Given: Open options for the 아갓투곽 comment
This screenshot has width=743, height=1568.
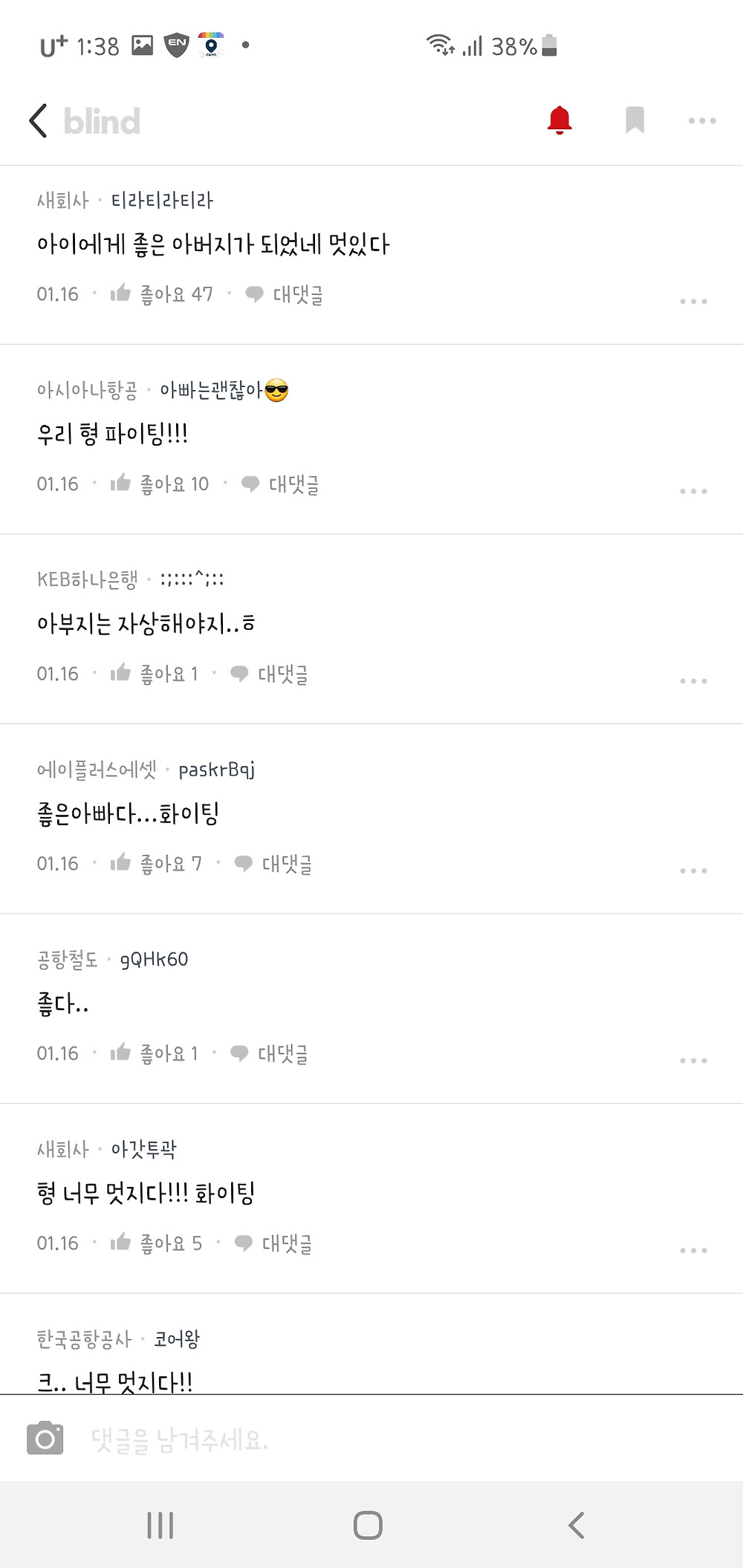Looking at the screenshot, I should 693,1251.
